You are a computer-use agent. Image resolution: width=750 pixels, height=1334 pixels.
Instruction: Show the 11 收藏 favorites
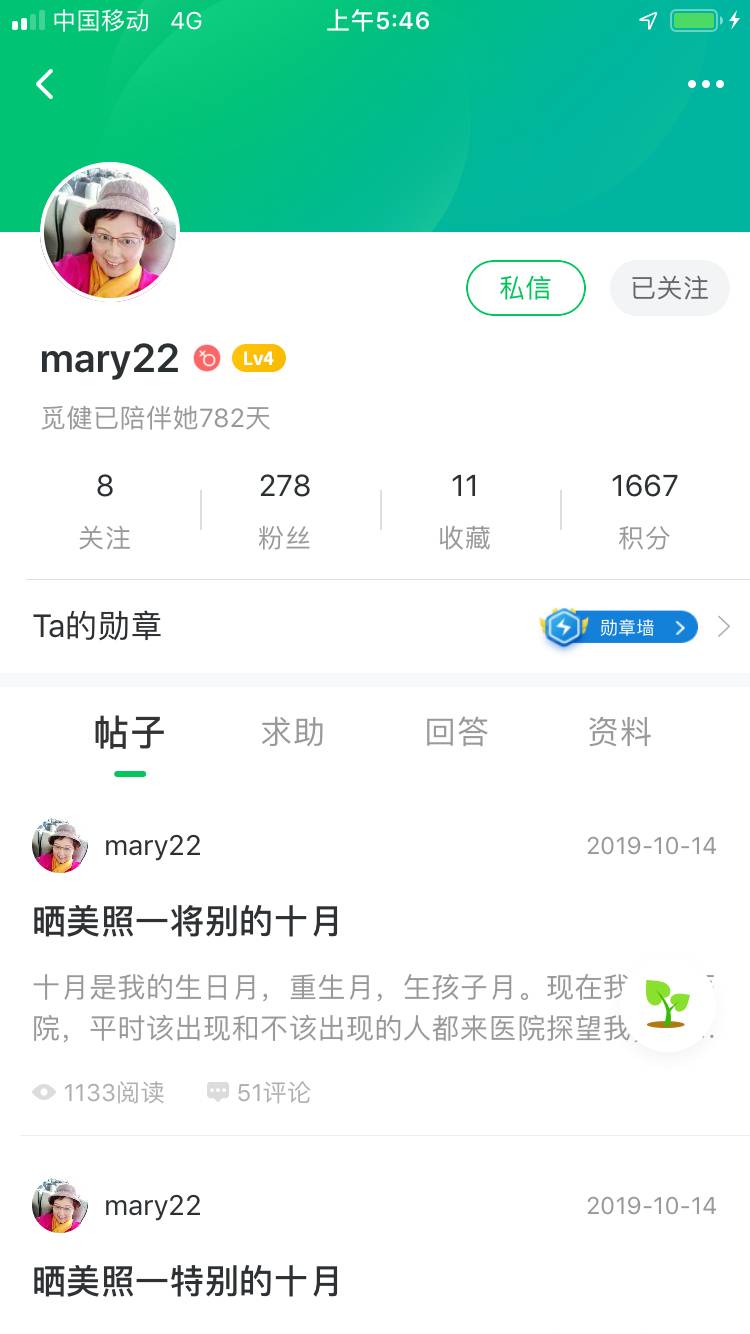(x=464, y=510)
